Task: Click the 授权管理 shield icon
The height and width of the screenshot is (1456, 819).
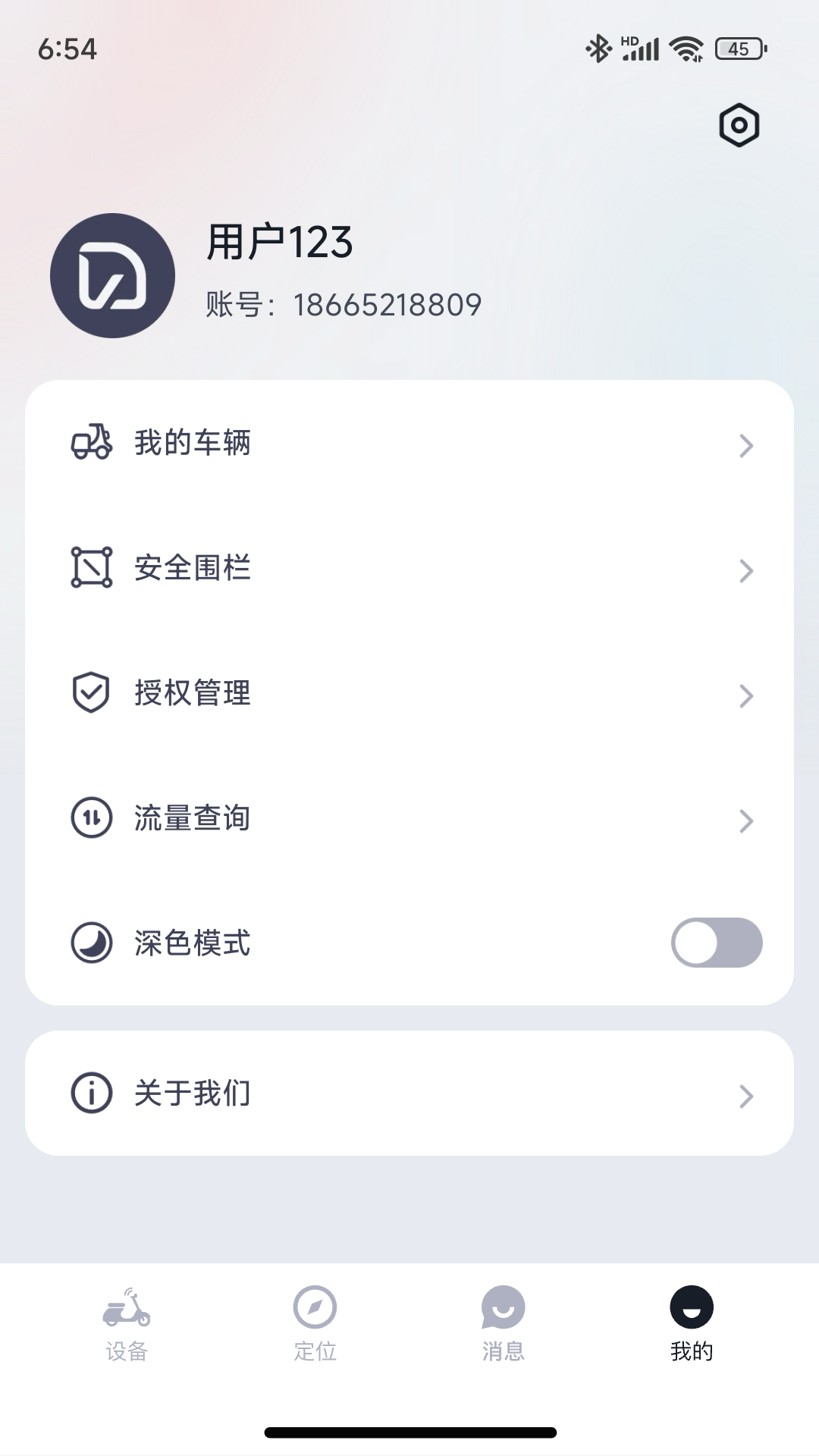Action: tap(92, 693)
